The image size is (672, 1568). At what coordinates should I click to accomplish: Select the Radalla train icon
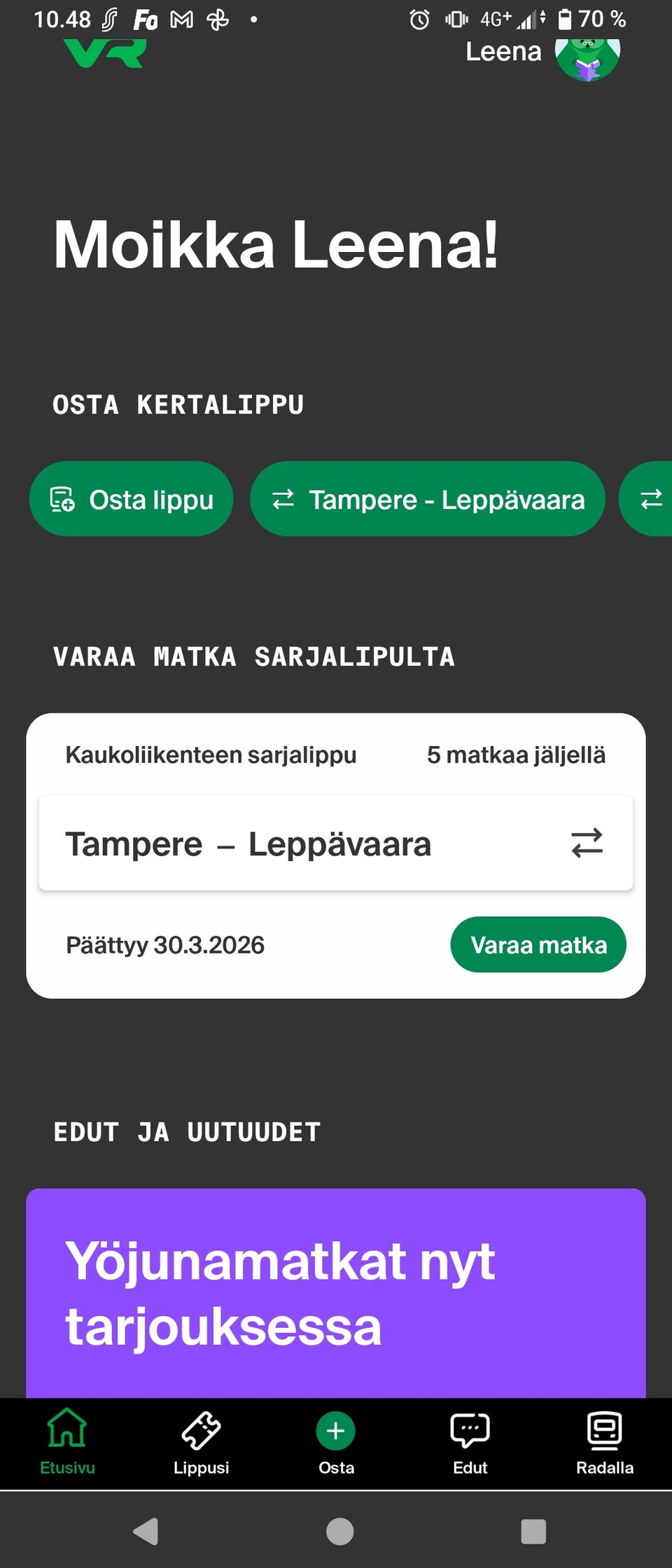604,1429
